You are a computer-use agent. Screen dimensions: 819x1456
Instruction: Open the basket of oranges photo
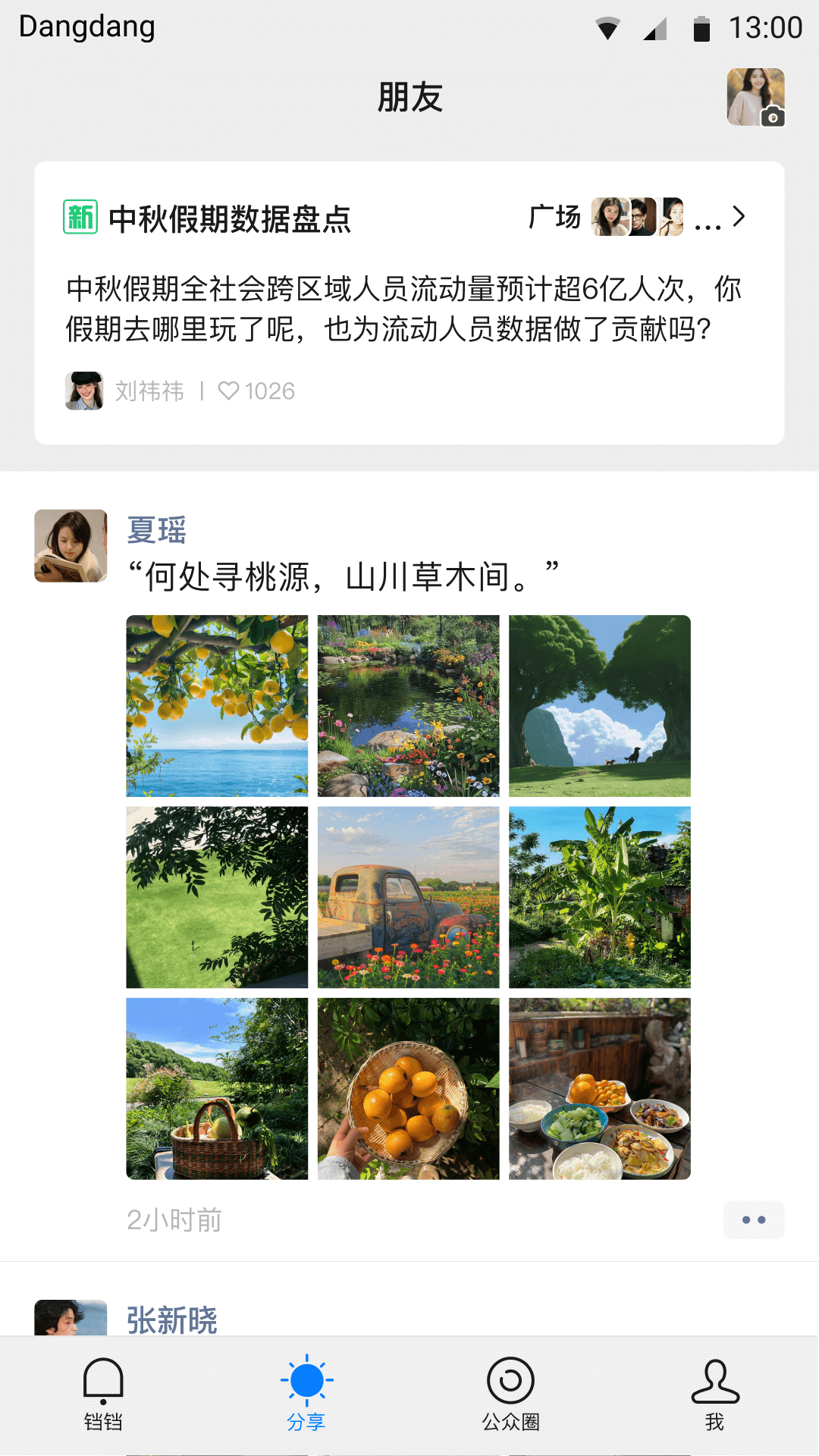[x=408, y=1088]
